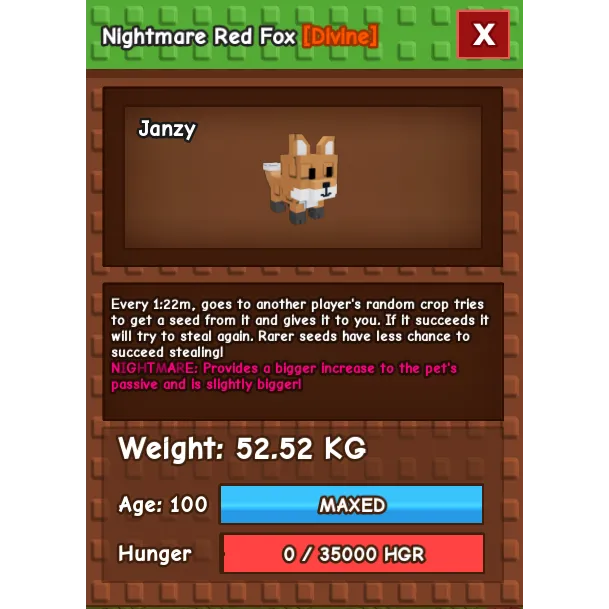
Task: Close the Nightmare Red Fox info panel
Action: [483, 35]
